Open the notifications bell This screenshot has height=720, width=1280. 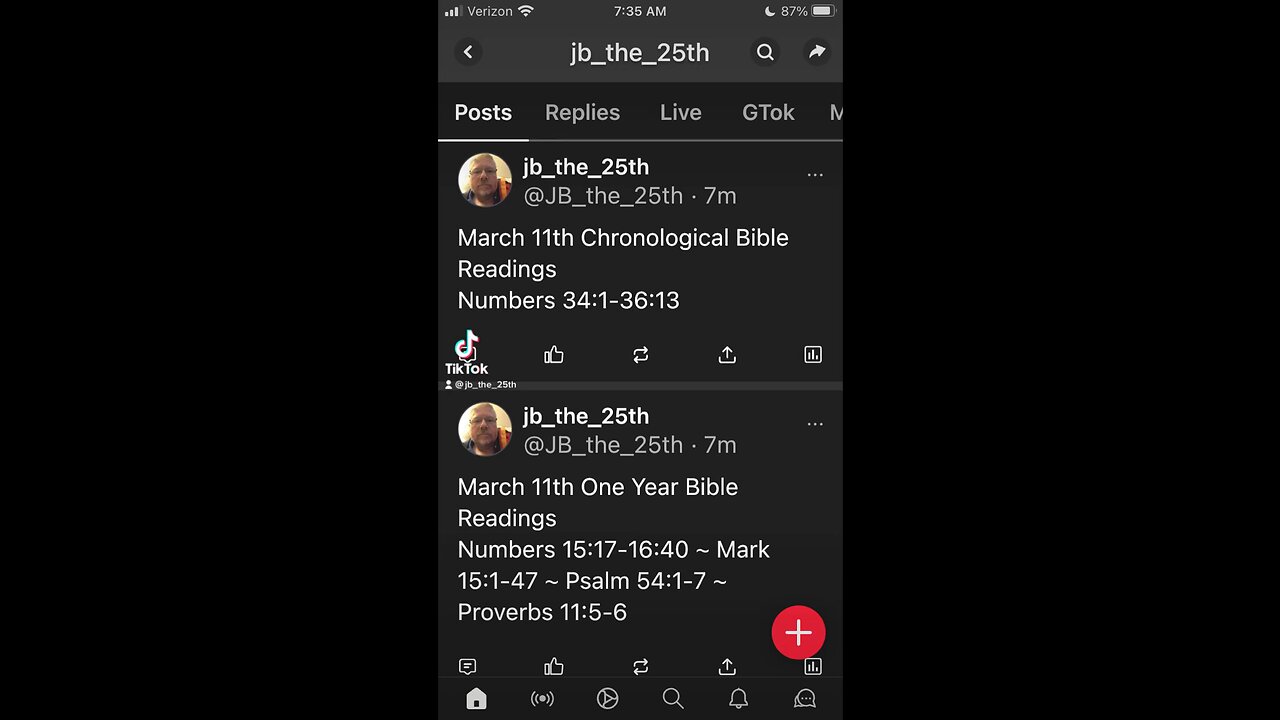coord(738,699)
